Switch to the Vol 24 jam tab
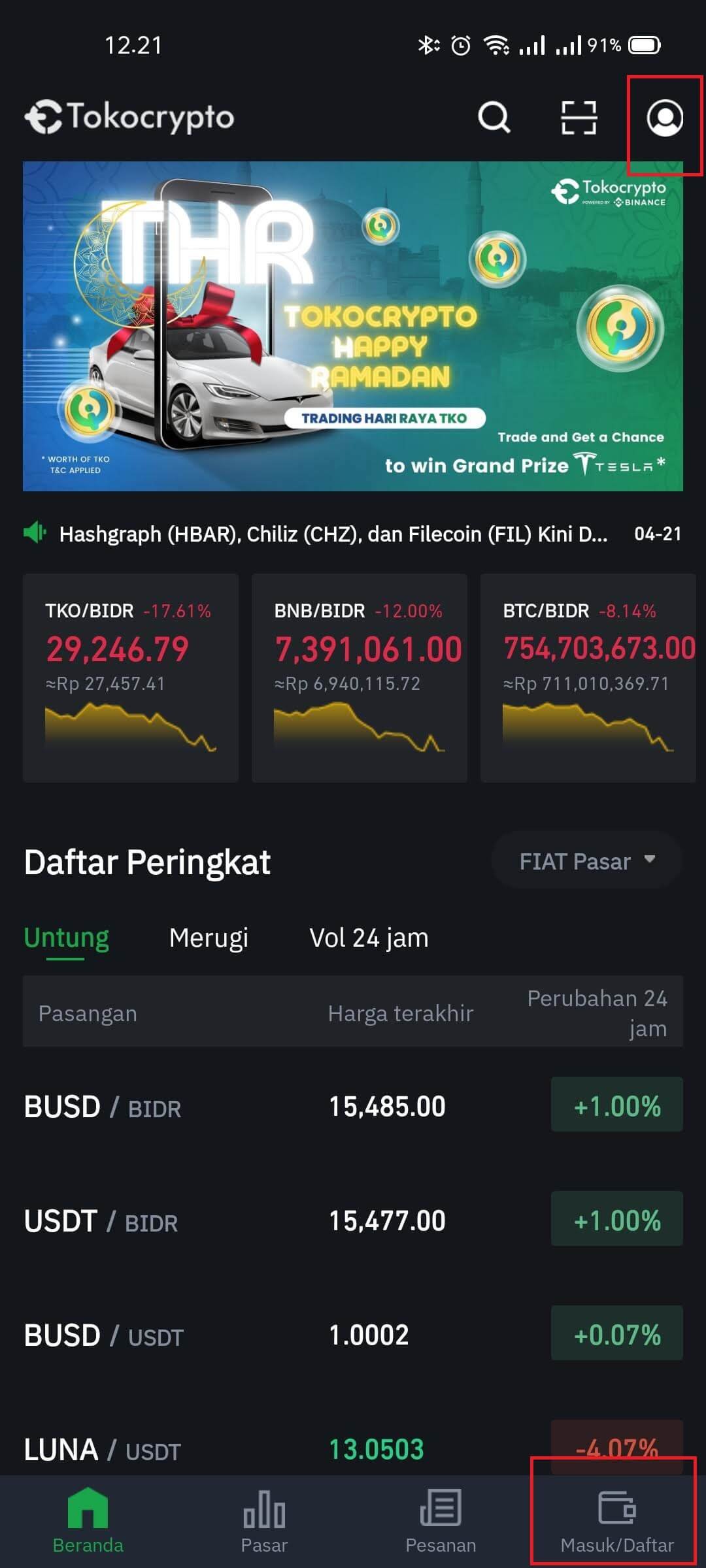The image size is (706, 1568). tap(368, 937)
